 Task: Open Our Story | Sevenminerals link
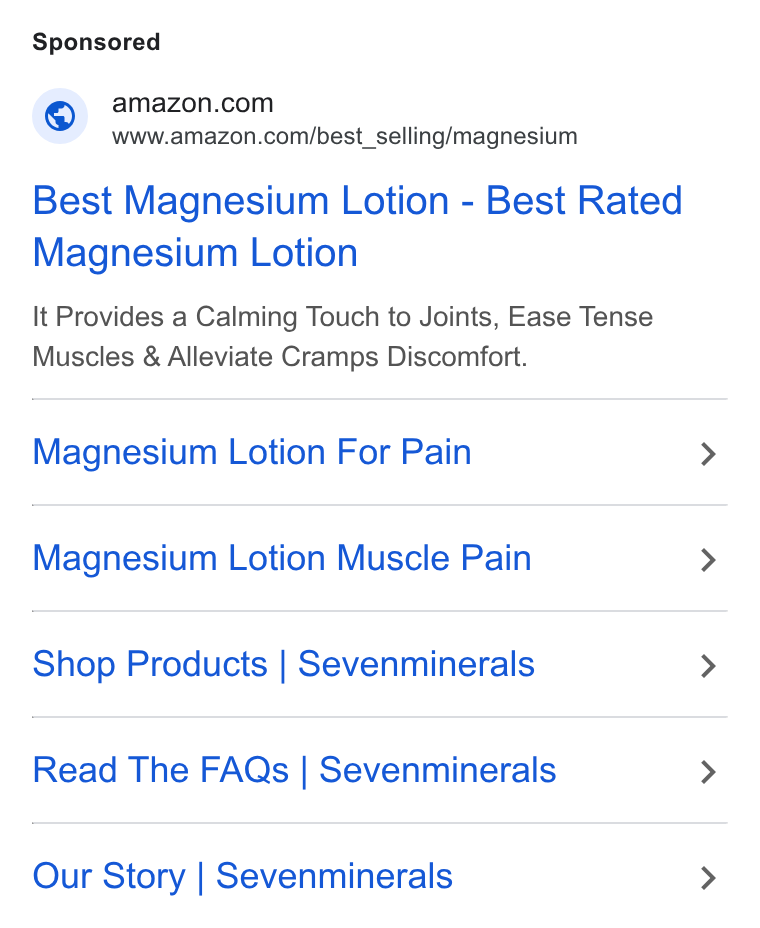(x=379, y=877)
